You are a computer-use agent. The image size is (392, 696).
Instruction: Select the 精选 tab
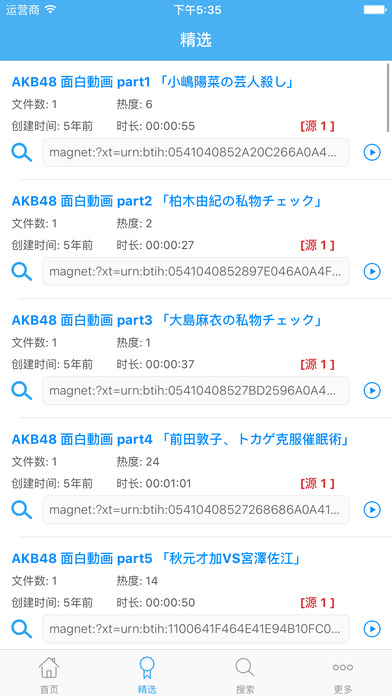click(x=147, y=676)
